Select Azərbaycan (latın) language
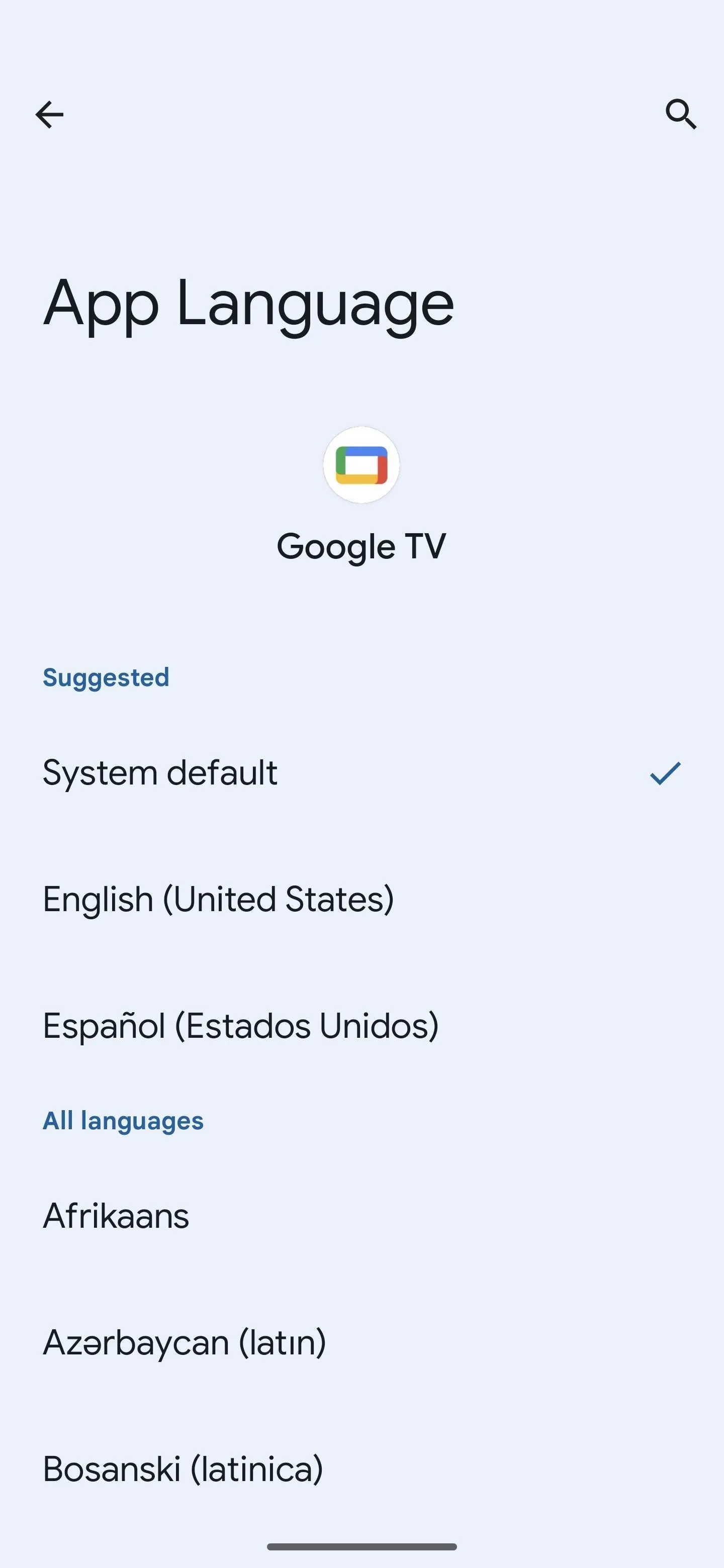 [361, 1342]
